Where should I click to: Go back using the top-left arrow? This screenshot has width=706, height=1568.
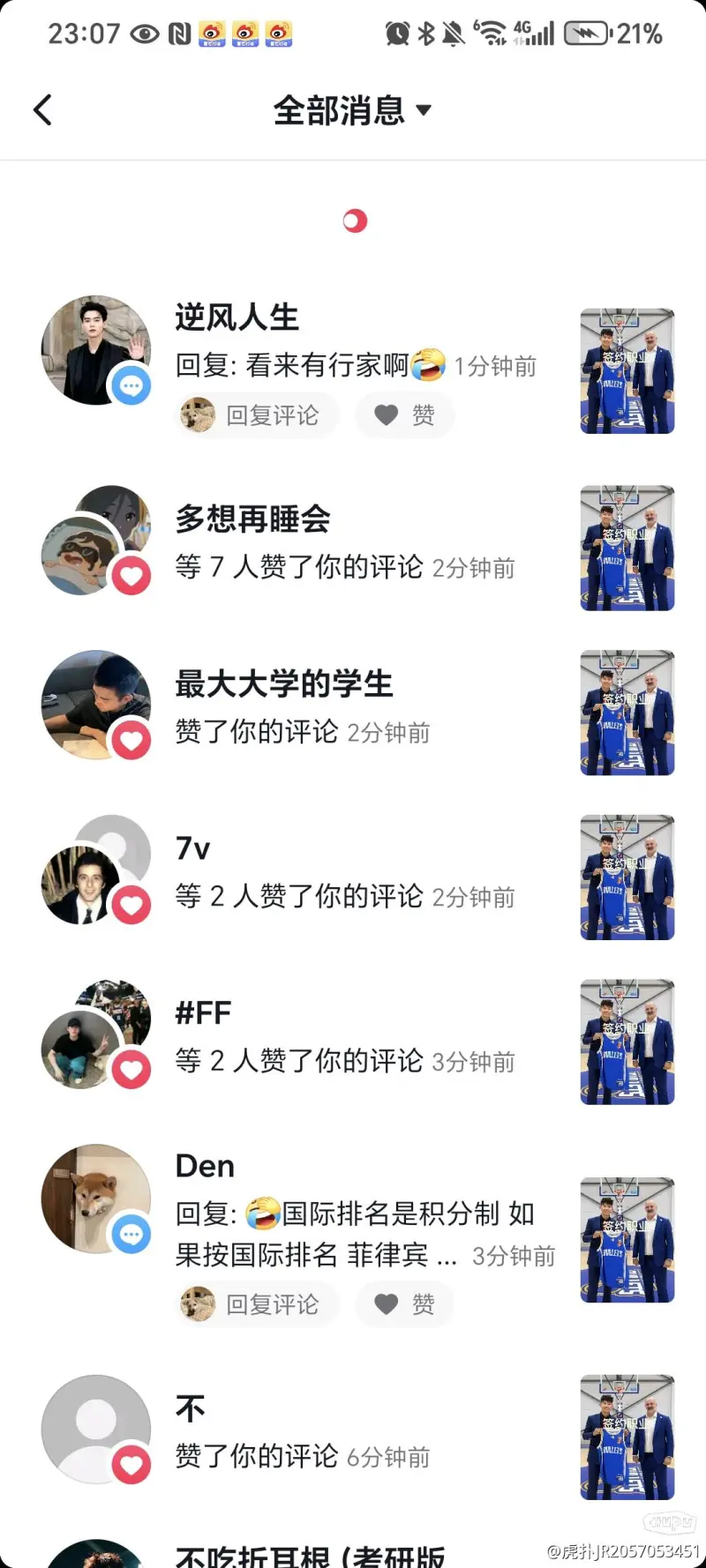click(x=42, y=110)
